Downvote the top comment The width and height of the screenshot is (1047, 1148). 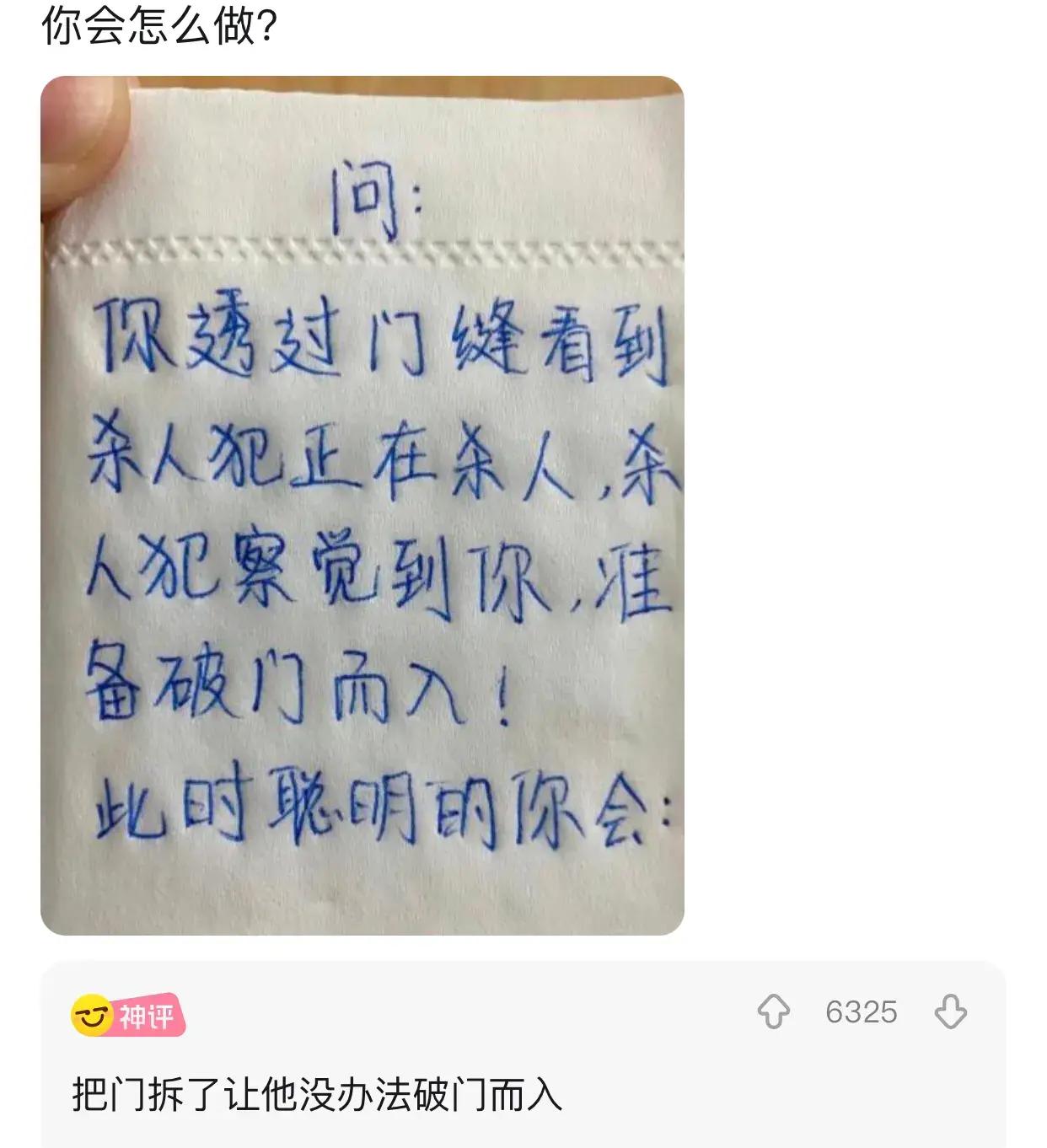click(x=950, y=1011)
